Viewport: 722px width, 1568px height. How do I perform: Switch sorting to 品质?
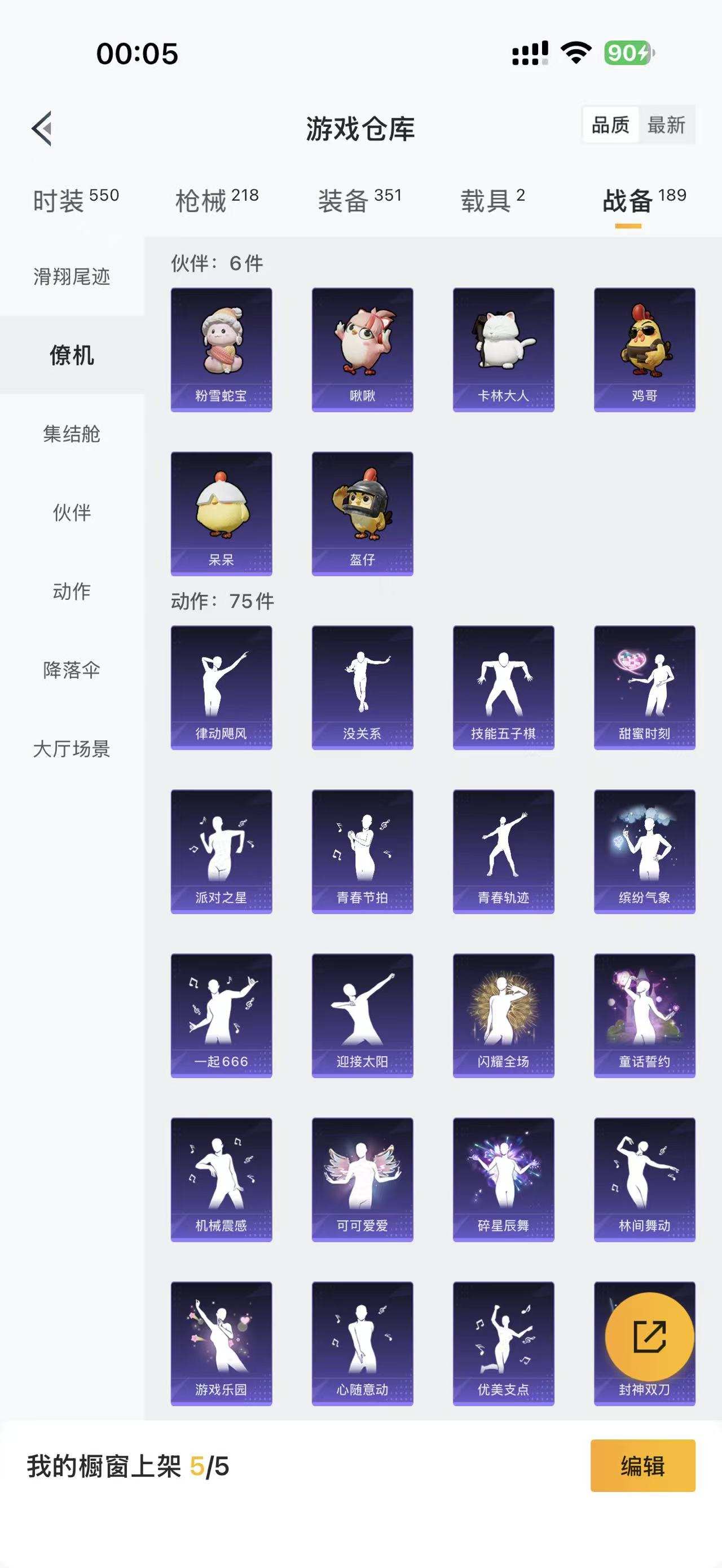610,126
